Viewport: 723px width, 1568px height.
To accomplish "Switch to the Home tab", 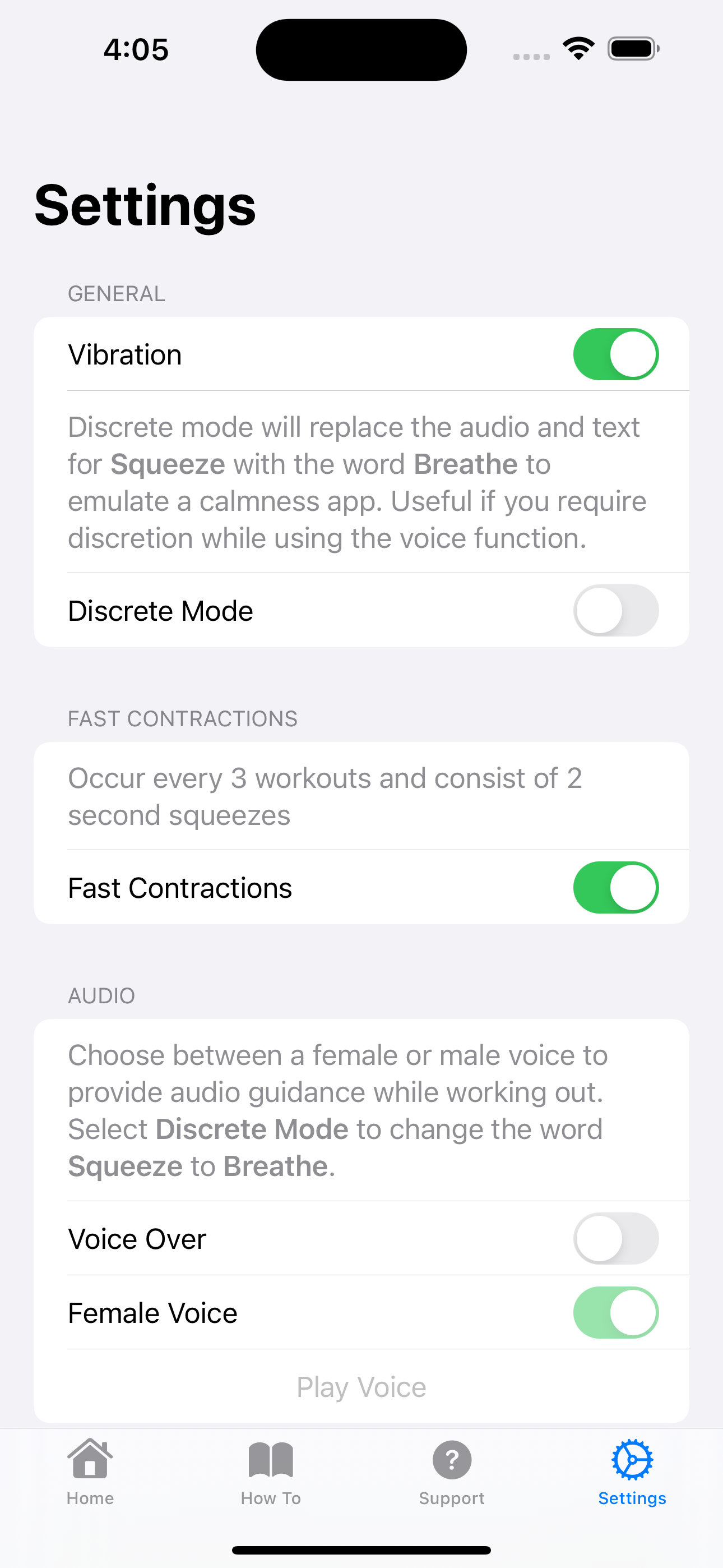I will click(x=90, y=1472).
